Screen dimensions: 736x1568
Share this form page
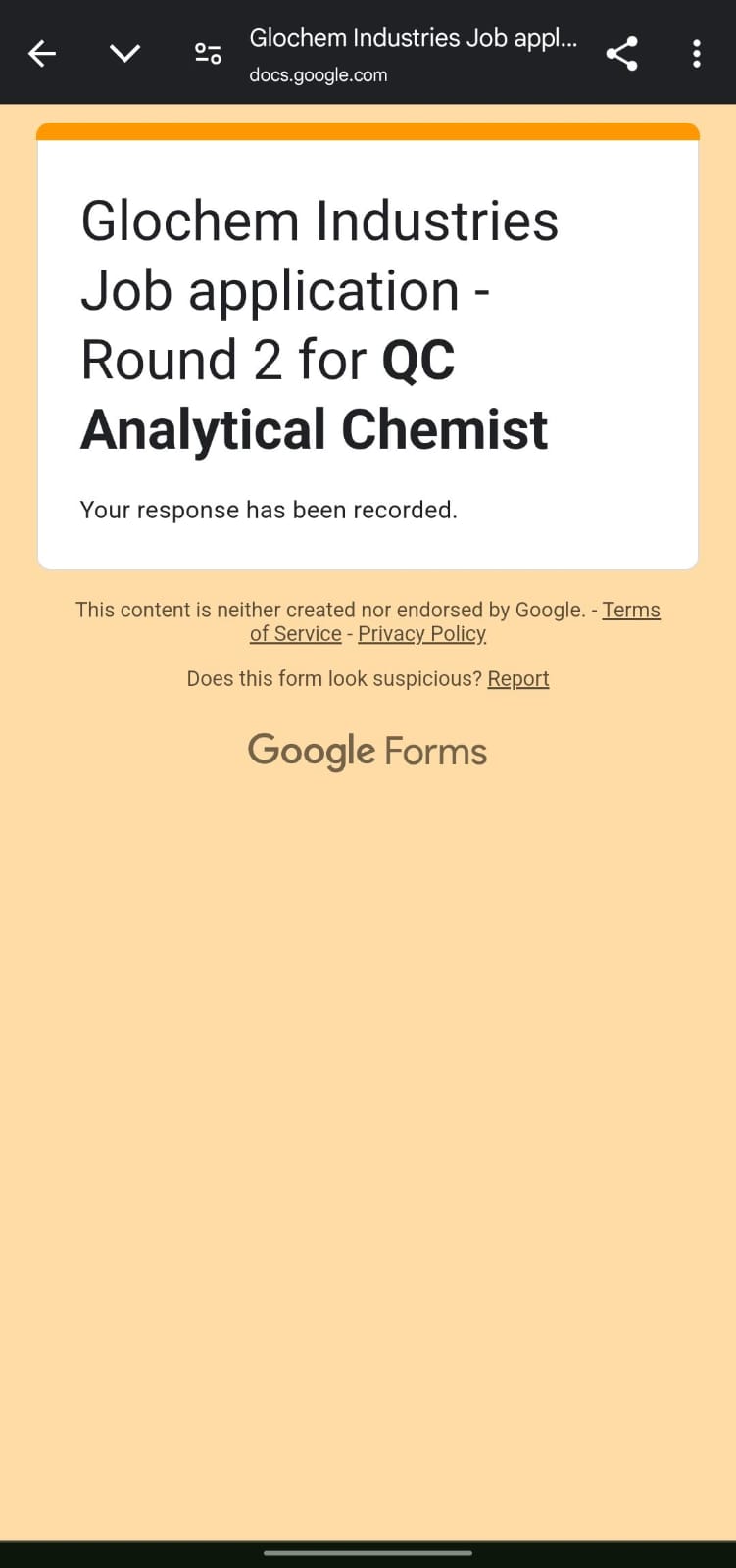621,53
